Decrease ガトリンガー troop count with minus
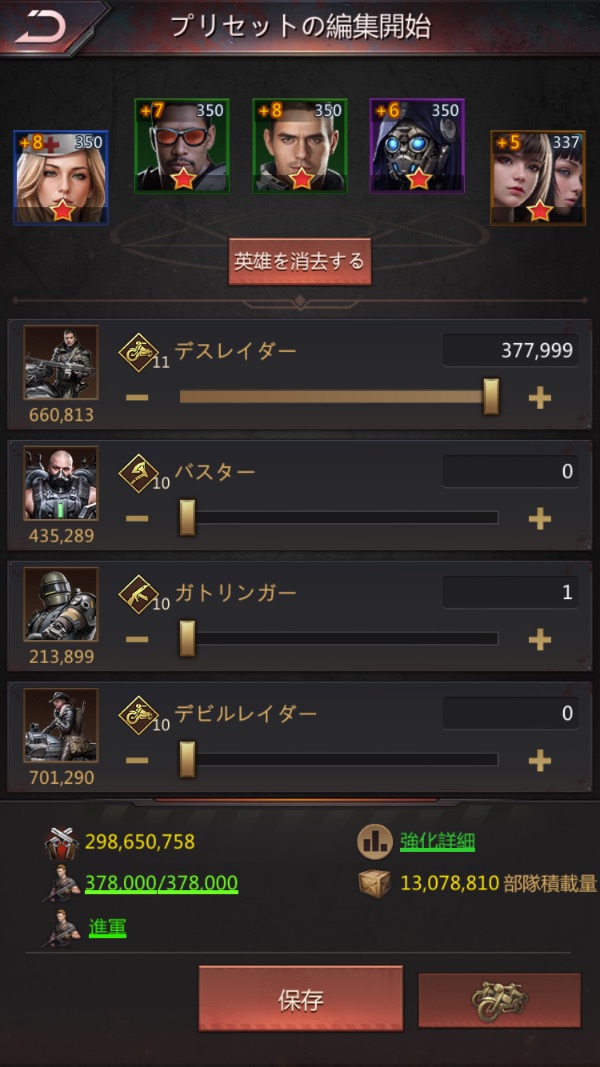600x1067 pixels. [137, 640]
